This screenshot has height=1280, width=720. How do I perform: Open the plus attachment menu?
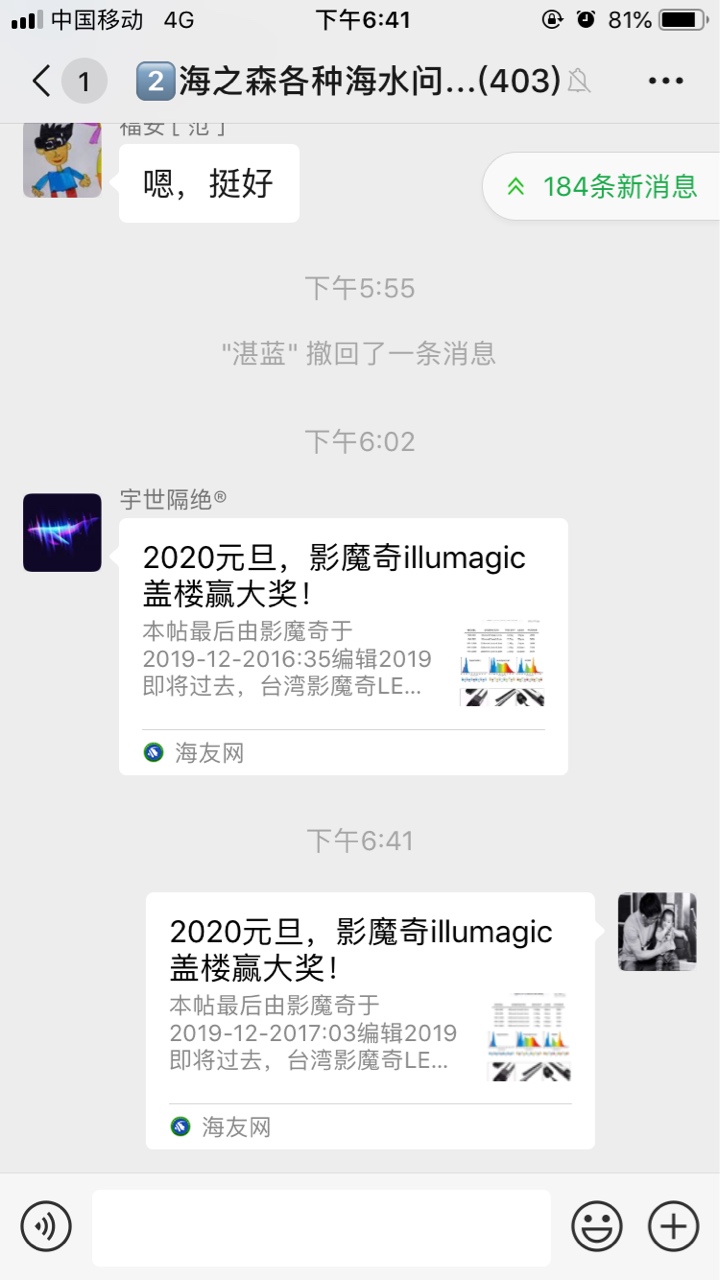click(673, 1226)
